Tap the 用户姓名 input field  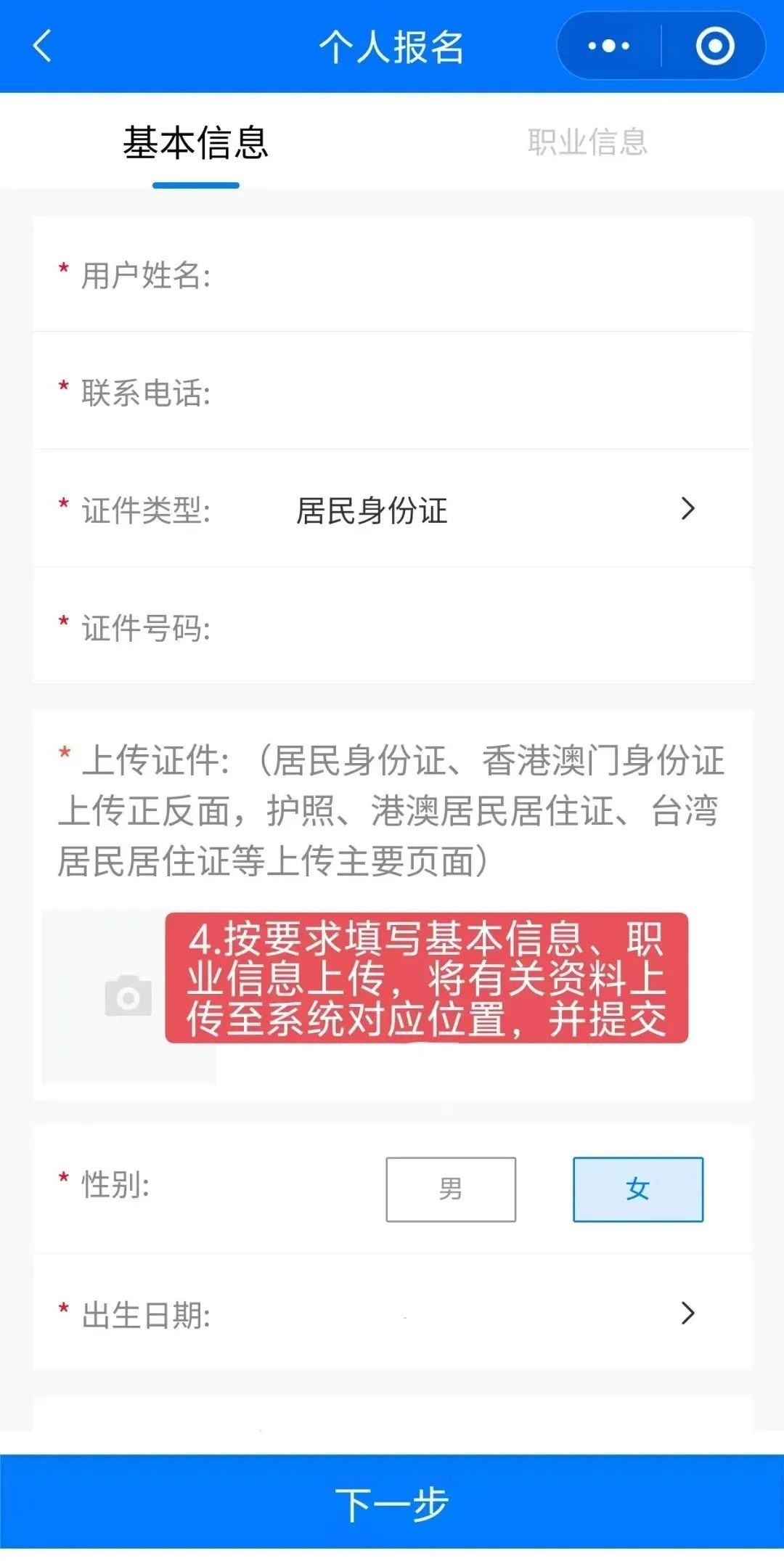479,276
